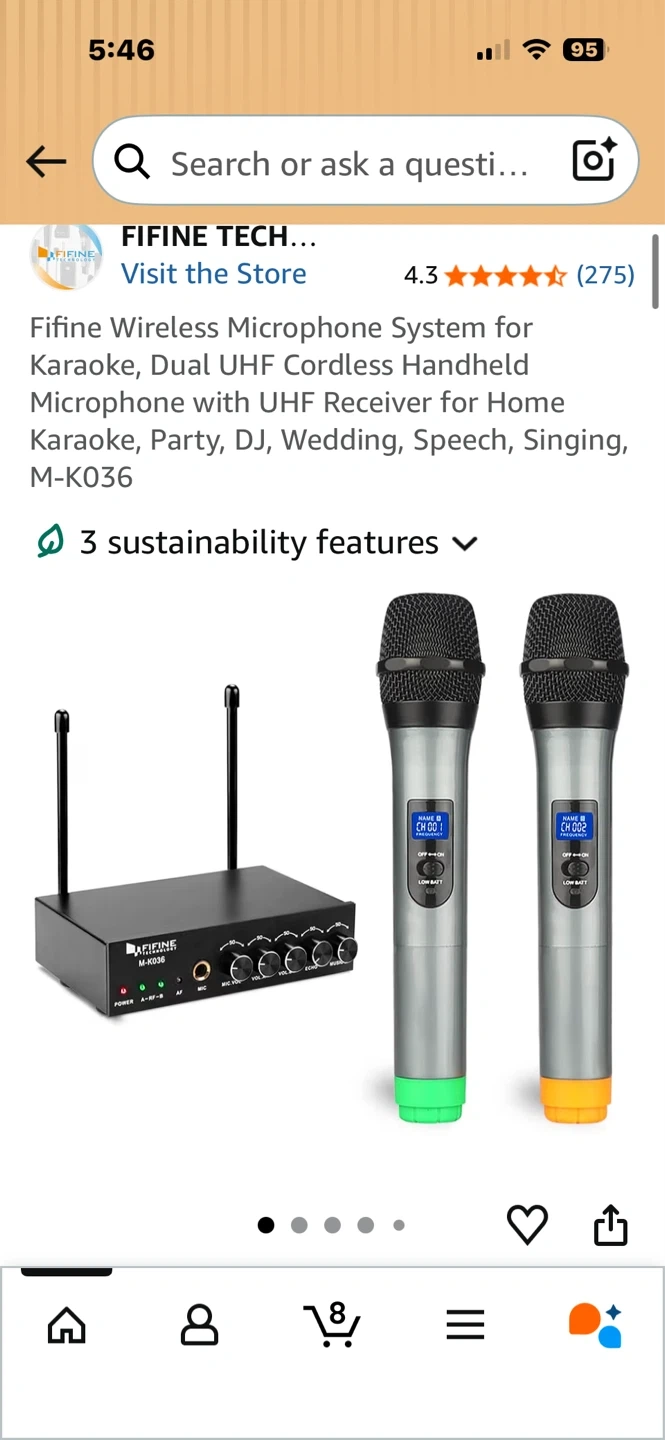Open the 275 customer ratings

point(605,275)
